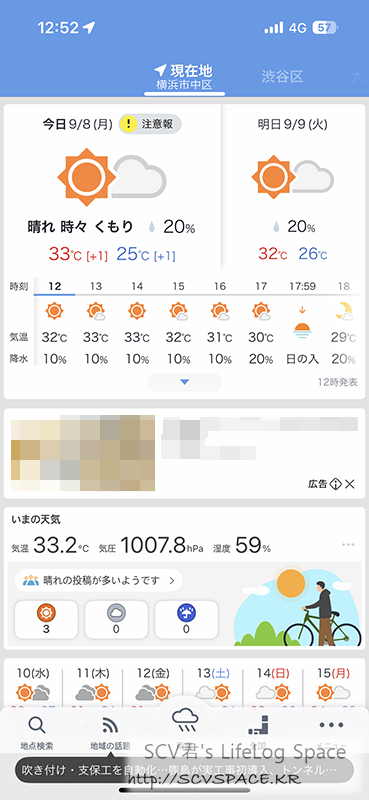The image size is (369, 800).
Task: Report rainy weather with the umbrella button
Action: 186,619
